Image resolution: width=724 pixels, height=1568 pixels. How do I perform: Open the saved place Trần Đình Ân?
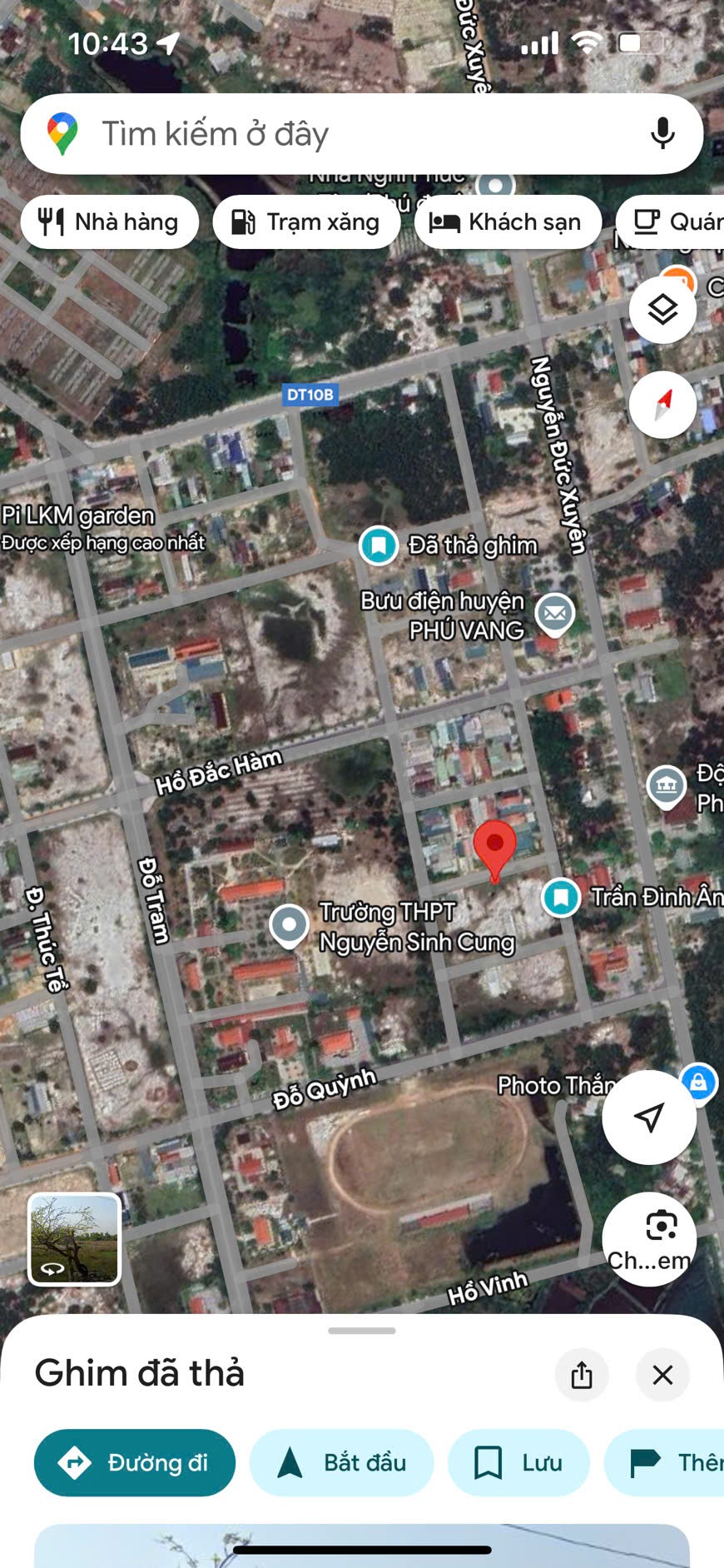pyautogui.click(x=561, y=898)
